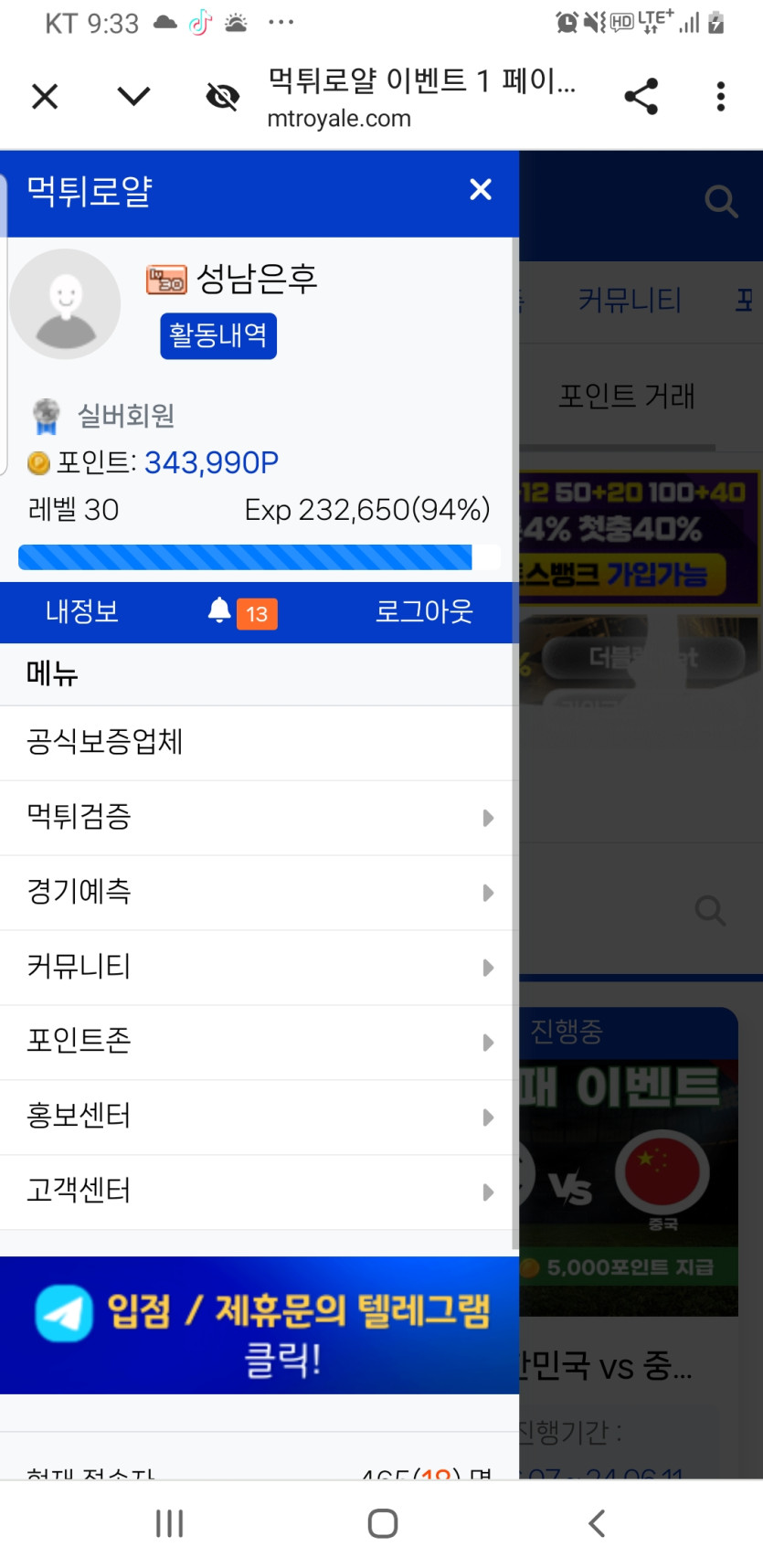Expand the 포인트존 submenu
Viewport: 763px width, 1568px height.
click(256, 1042)
